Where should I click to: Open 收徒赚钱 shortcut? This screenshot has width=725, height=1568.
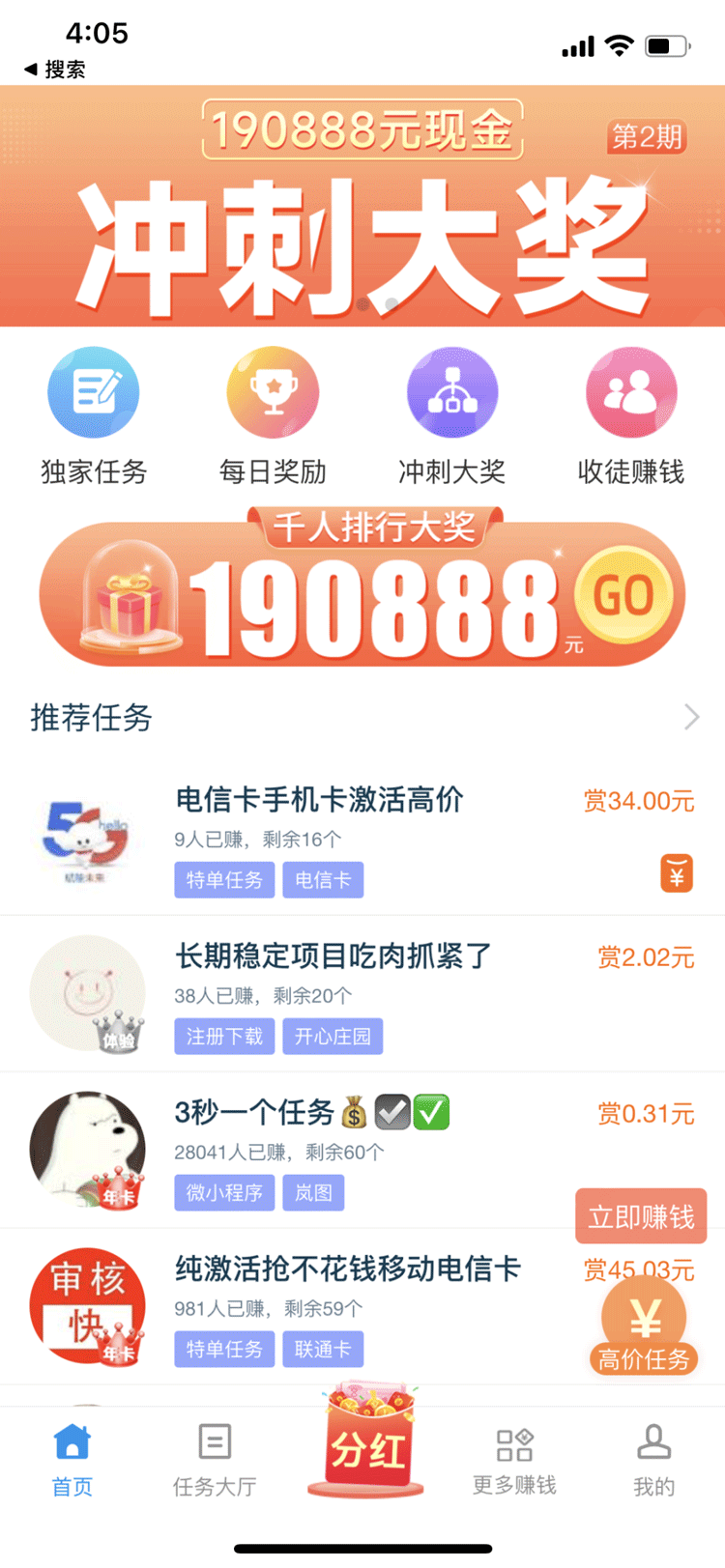point(630,417)
